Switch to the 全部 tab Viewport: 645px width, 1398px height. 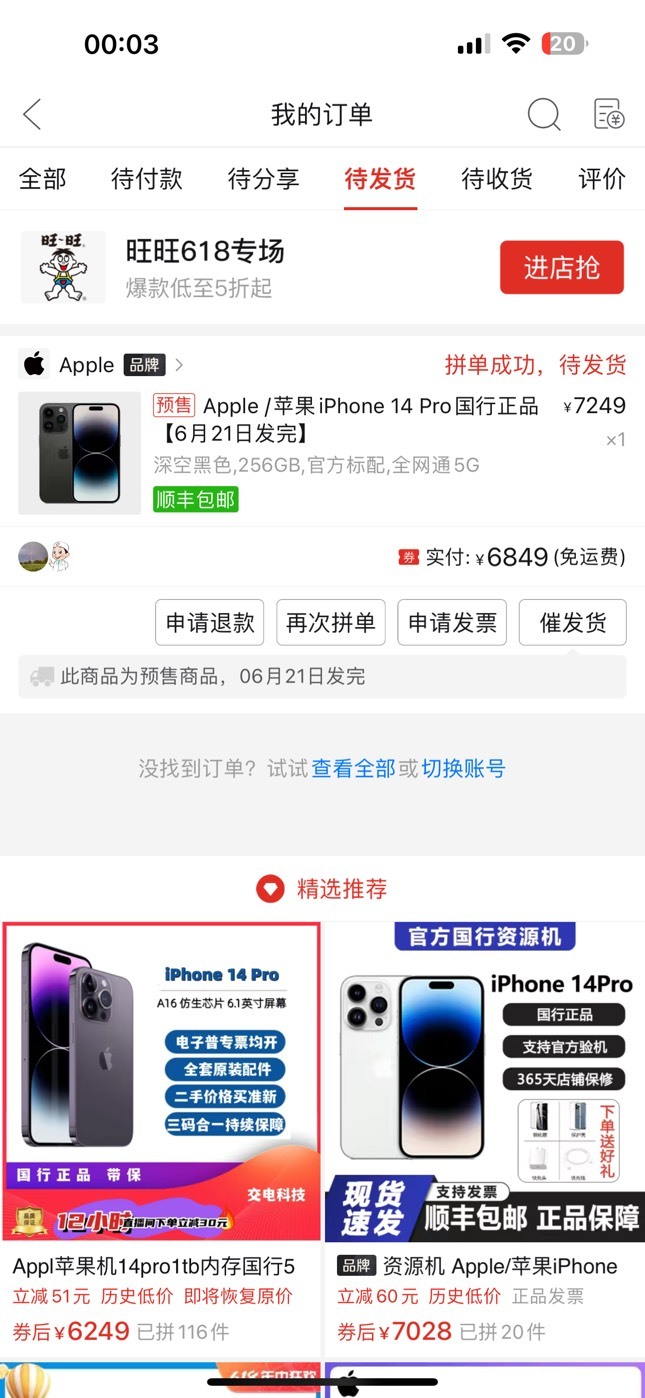click(x=42, y=179)
